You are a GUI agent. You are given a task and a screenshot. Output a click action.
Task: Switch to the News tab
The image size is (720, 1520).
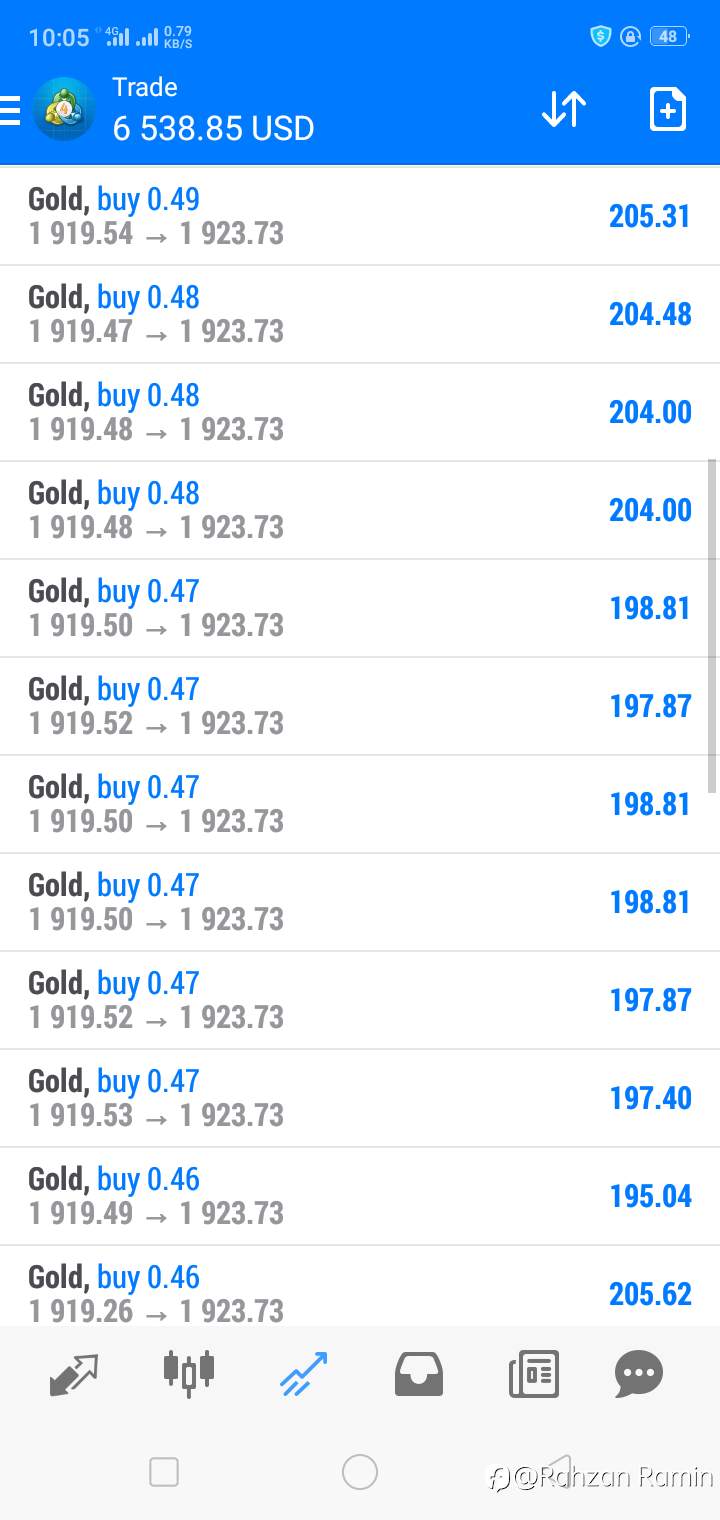click(x=533, y=1374)
